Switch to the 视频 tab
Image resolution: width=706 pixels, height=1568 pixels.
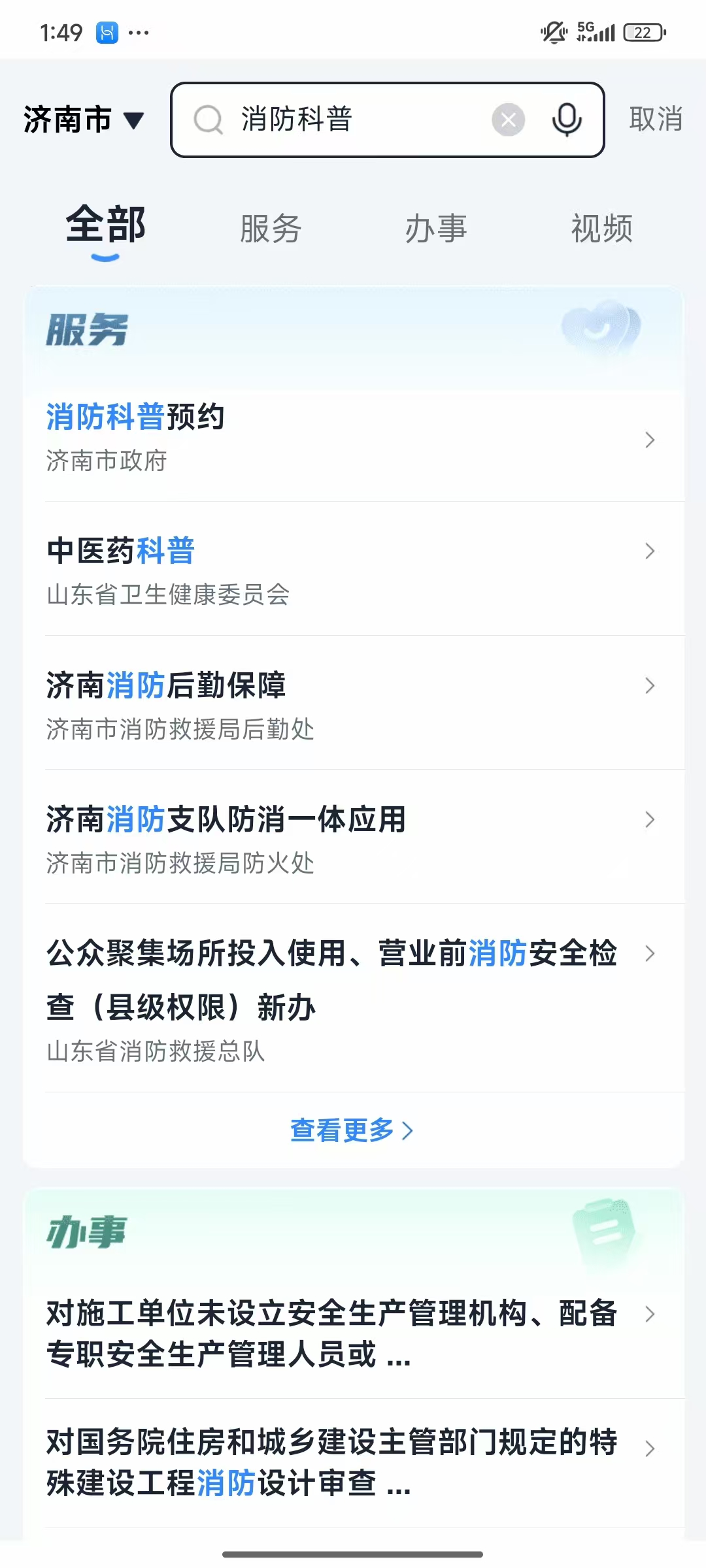point(602,229)
